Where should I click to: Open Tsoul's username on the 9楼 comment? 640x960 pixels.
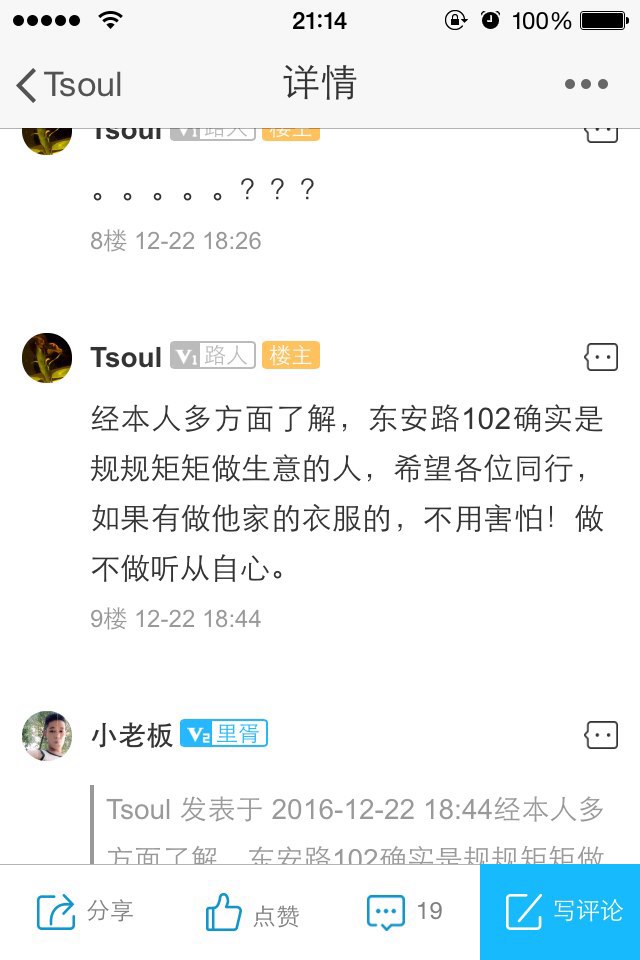[126, 357]
